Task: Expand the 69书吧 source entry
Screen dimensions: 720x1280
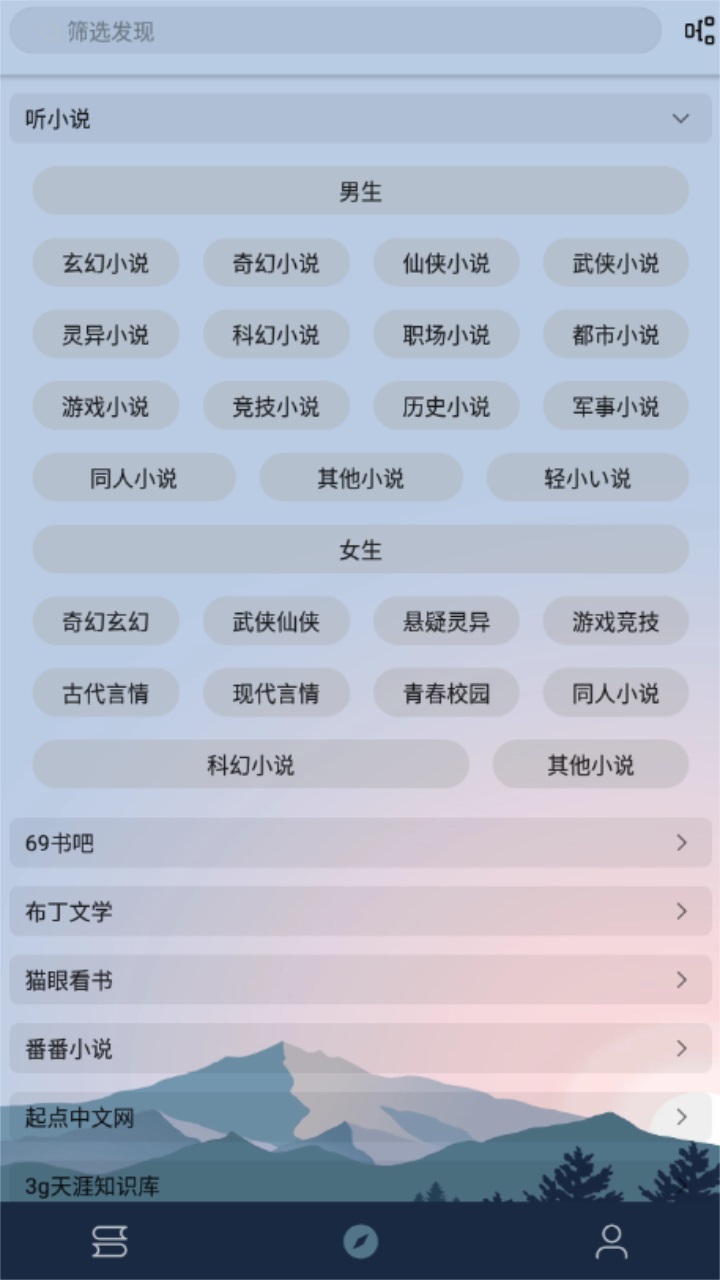Action: 360,843
